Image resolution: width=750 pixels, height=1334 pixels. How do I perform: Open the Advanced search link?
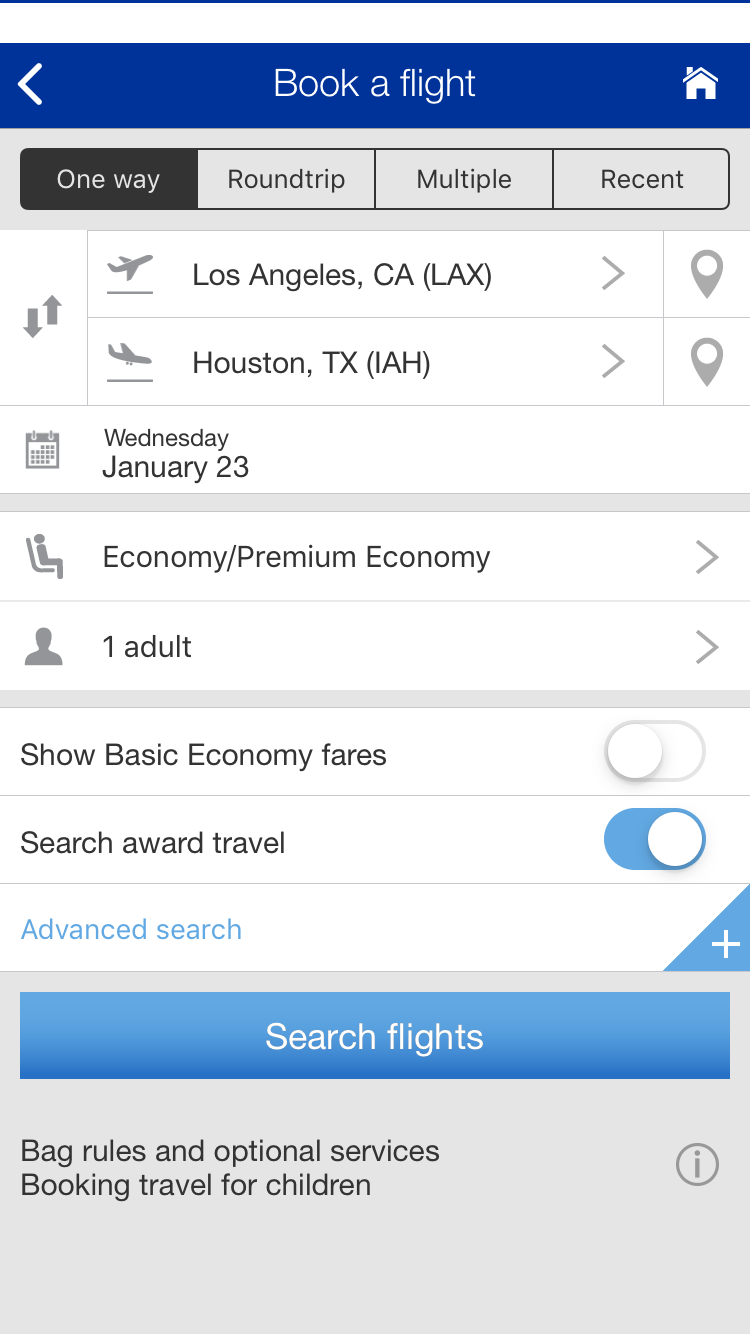[131, 929]
